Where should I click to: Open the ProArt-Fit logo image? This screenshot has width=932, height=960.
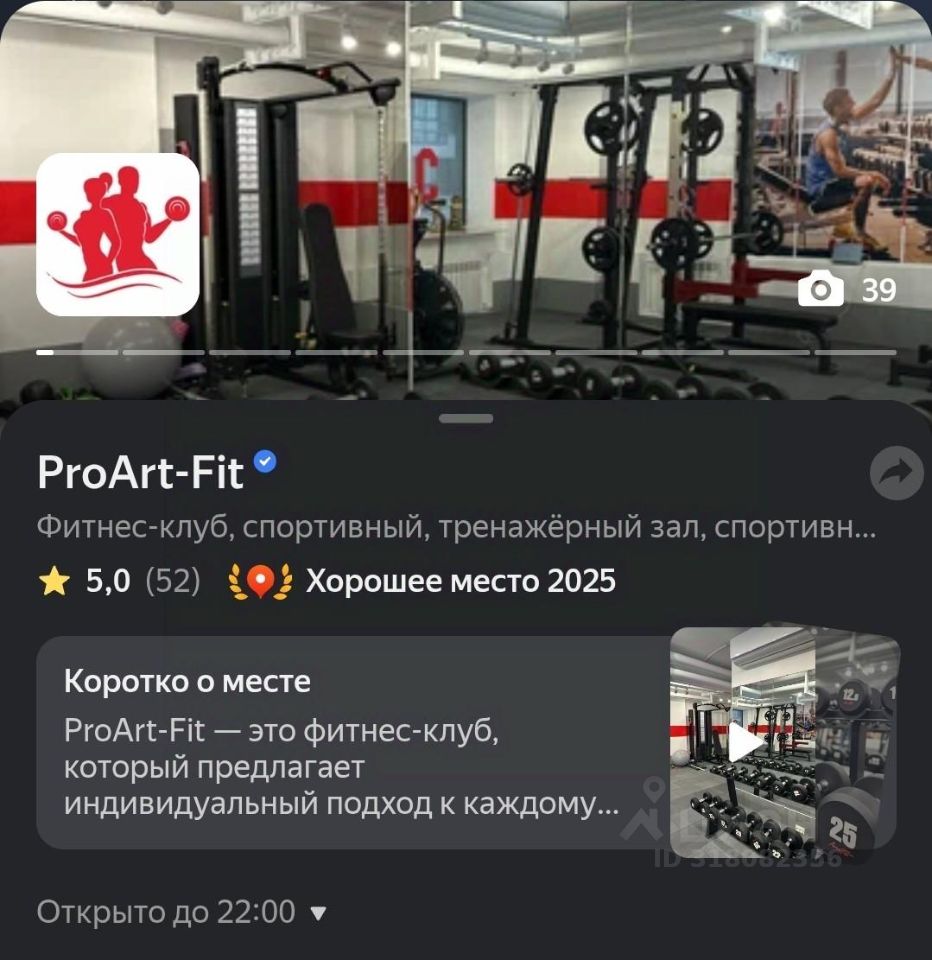coord(118,234)
